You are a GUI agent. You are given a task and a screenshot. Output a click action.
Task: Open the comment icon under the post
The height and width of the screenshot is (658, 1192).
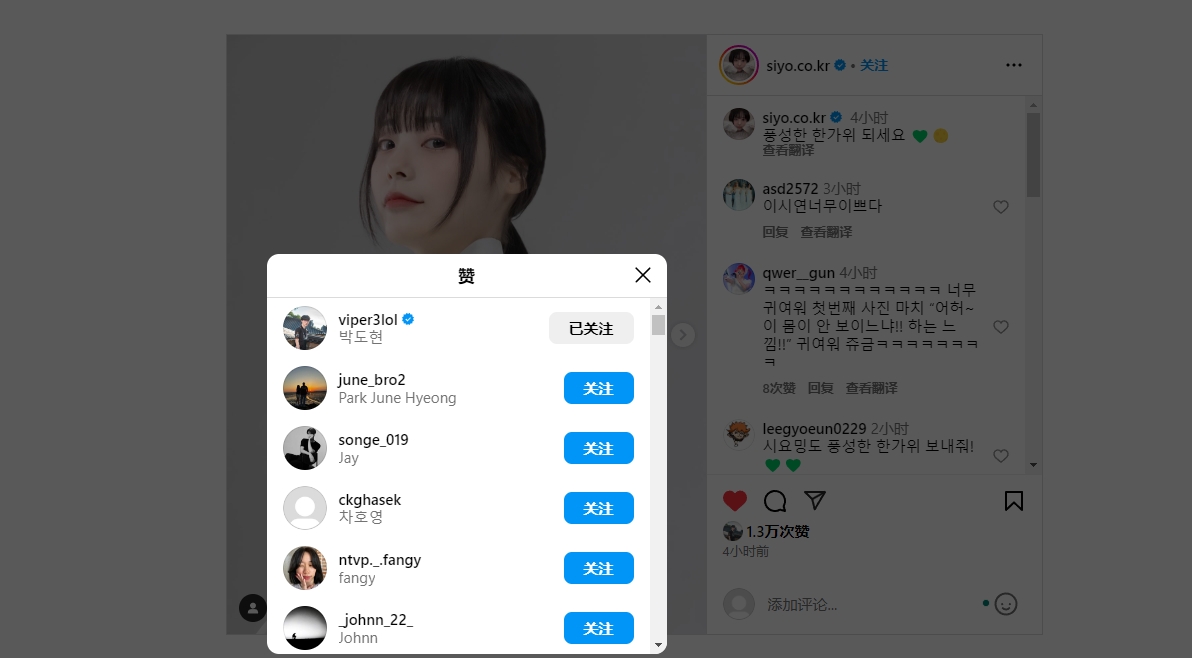775,501
